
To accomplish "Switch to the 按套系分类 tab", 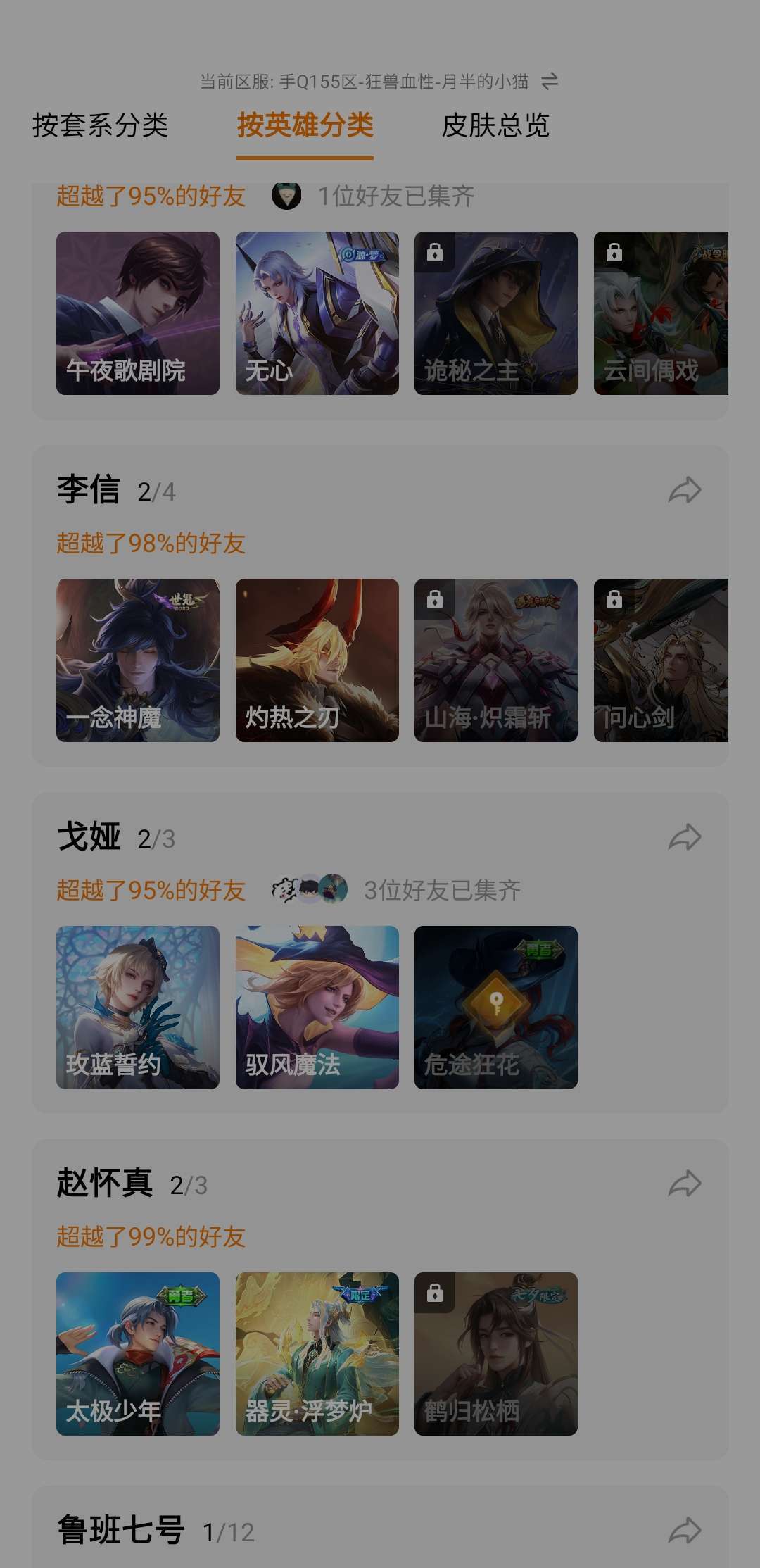I will pyautogui.click(x=100, y=126).
